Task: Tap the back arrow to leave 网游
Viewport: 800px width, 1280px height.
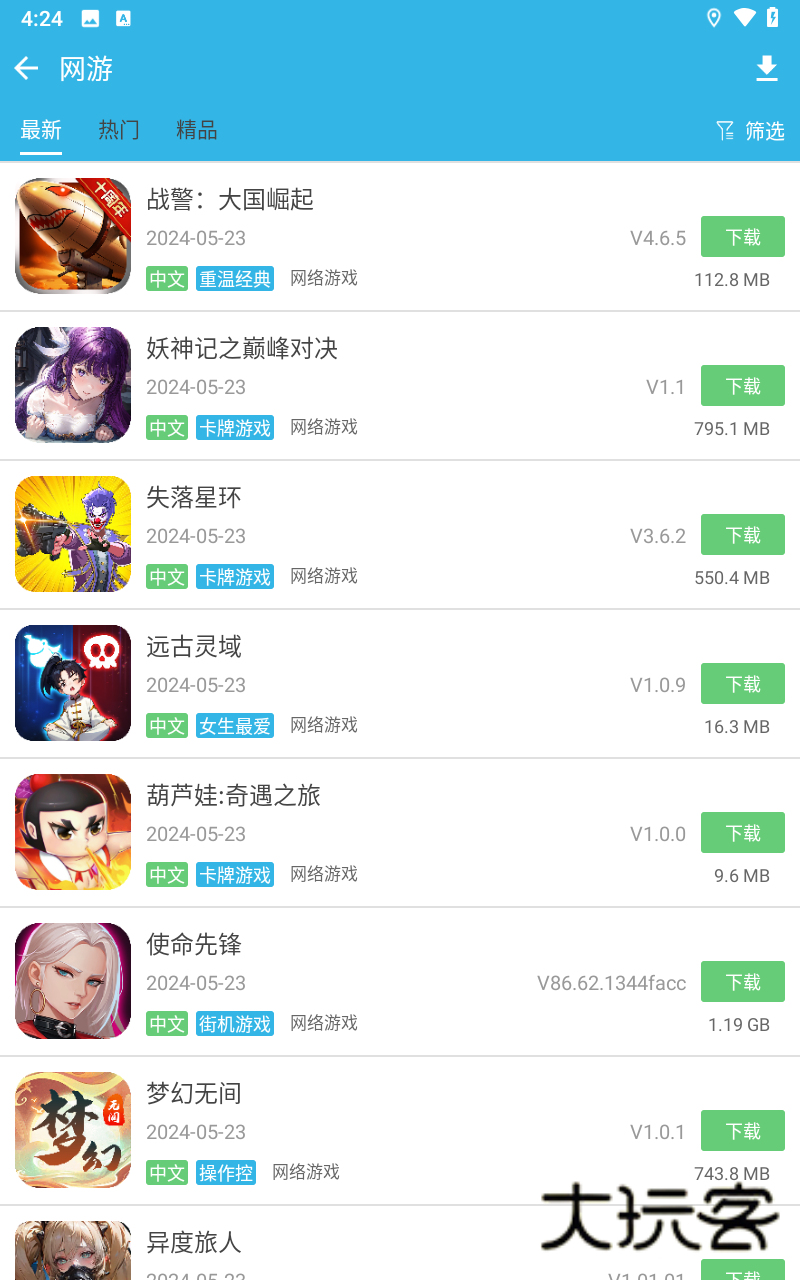Action: pos(26,68)
